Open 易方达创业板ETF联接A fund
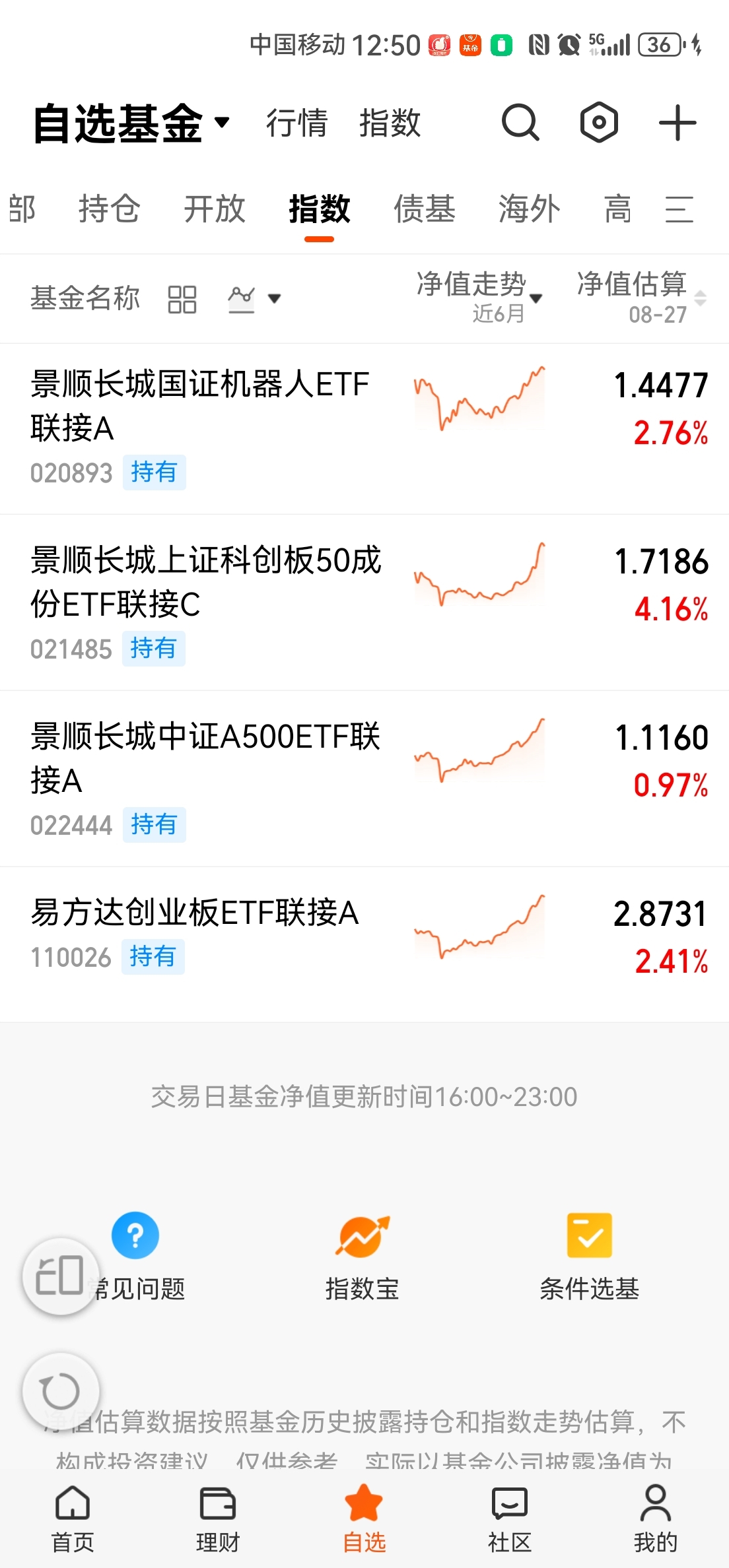Screen dimensions: 729x1568 point(364,944)
